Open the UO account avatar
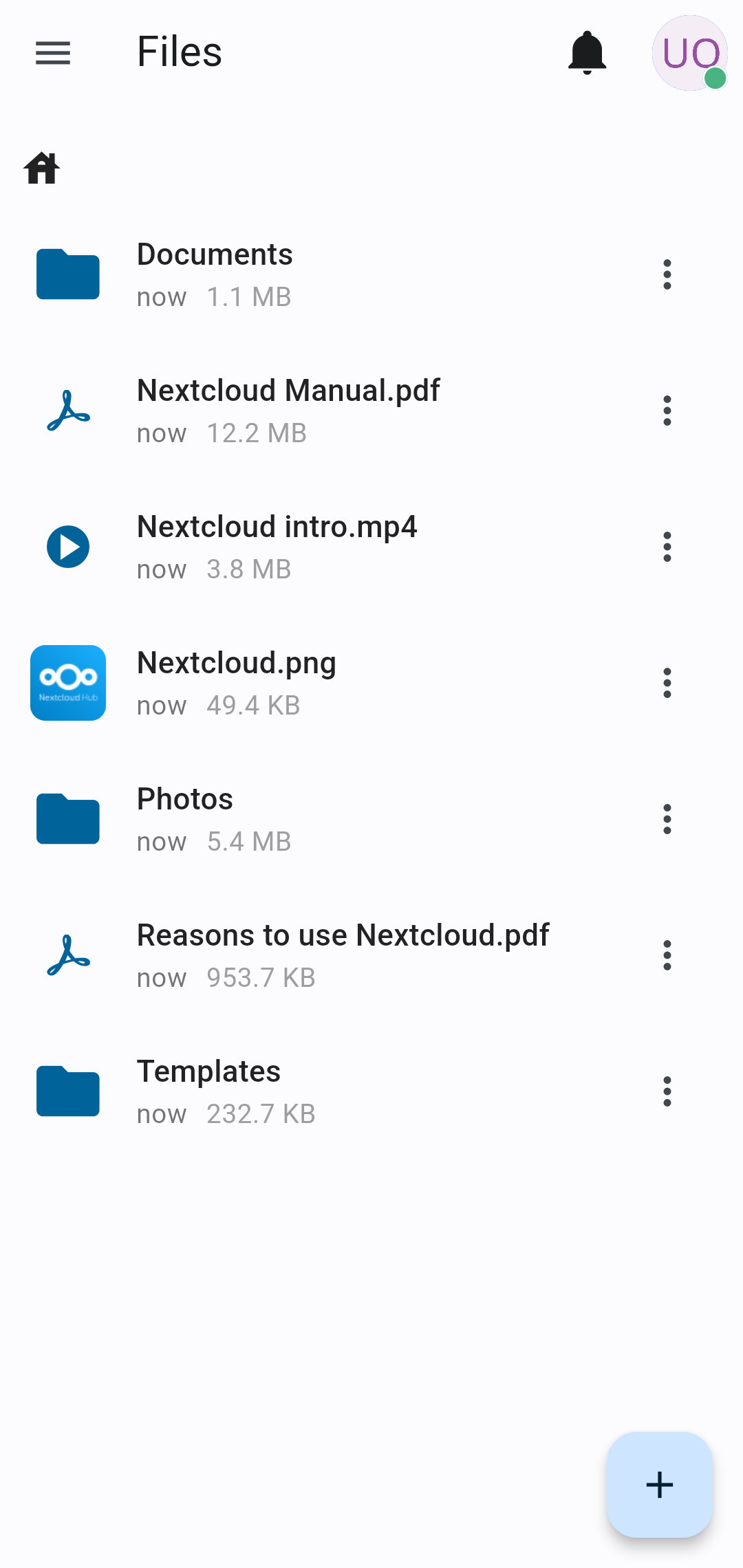This screenshot has width=743, height=1568. 690,53
